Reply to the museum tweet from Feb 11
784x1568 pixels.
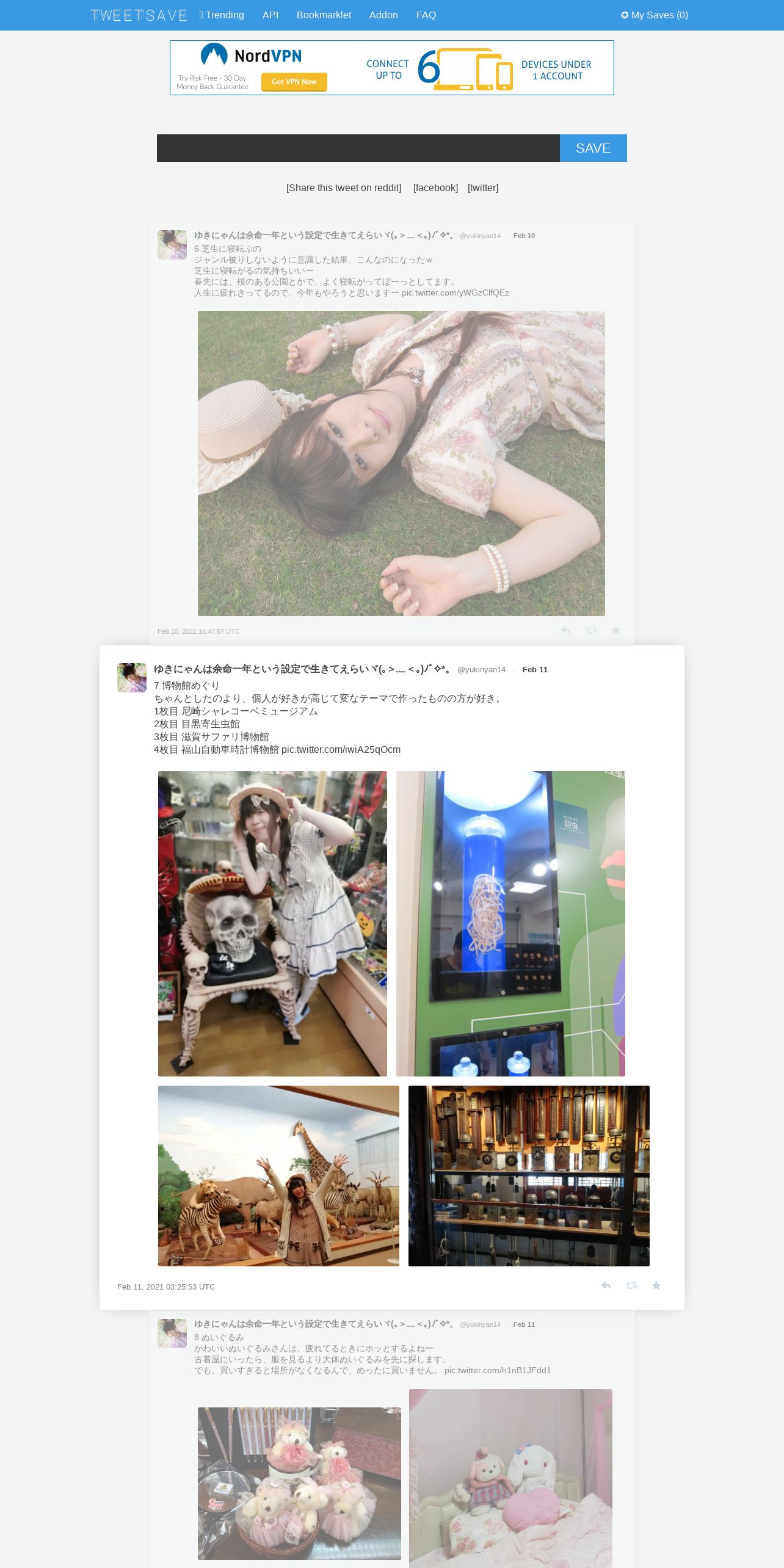(606, 1285)
